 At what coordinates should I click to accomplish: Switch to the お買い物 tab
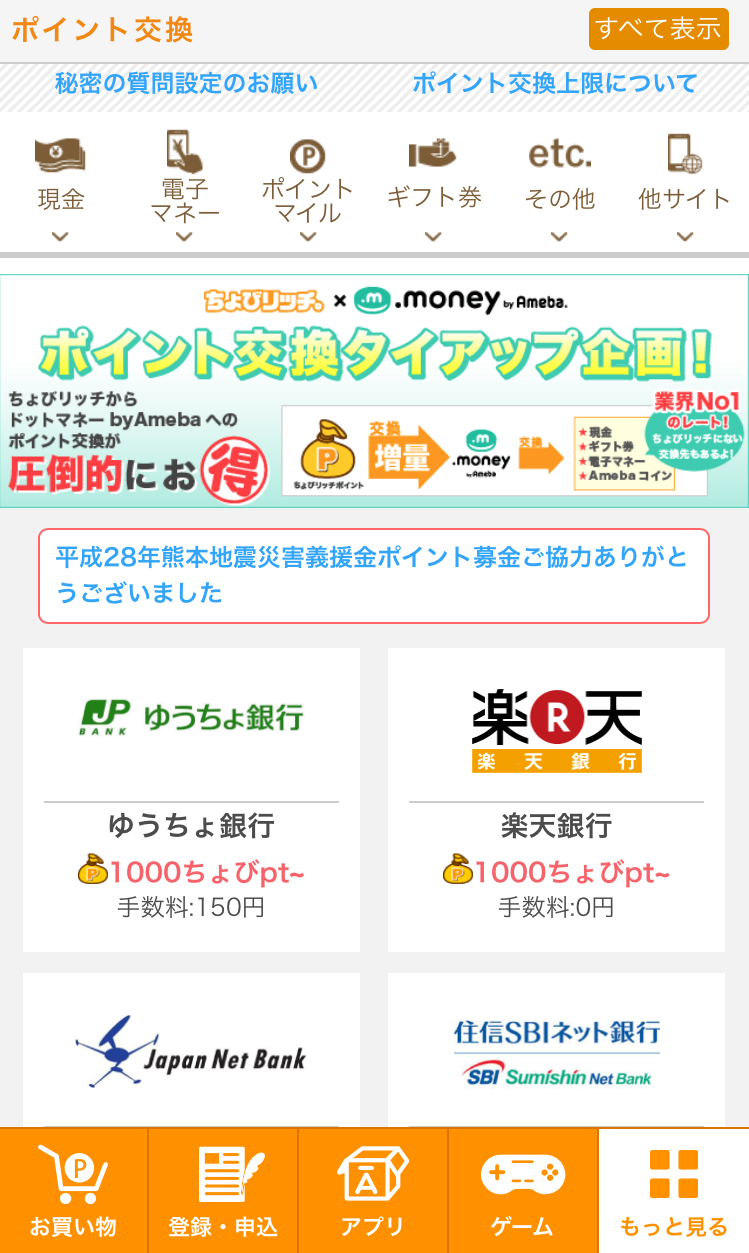point(74,1191)
